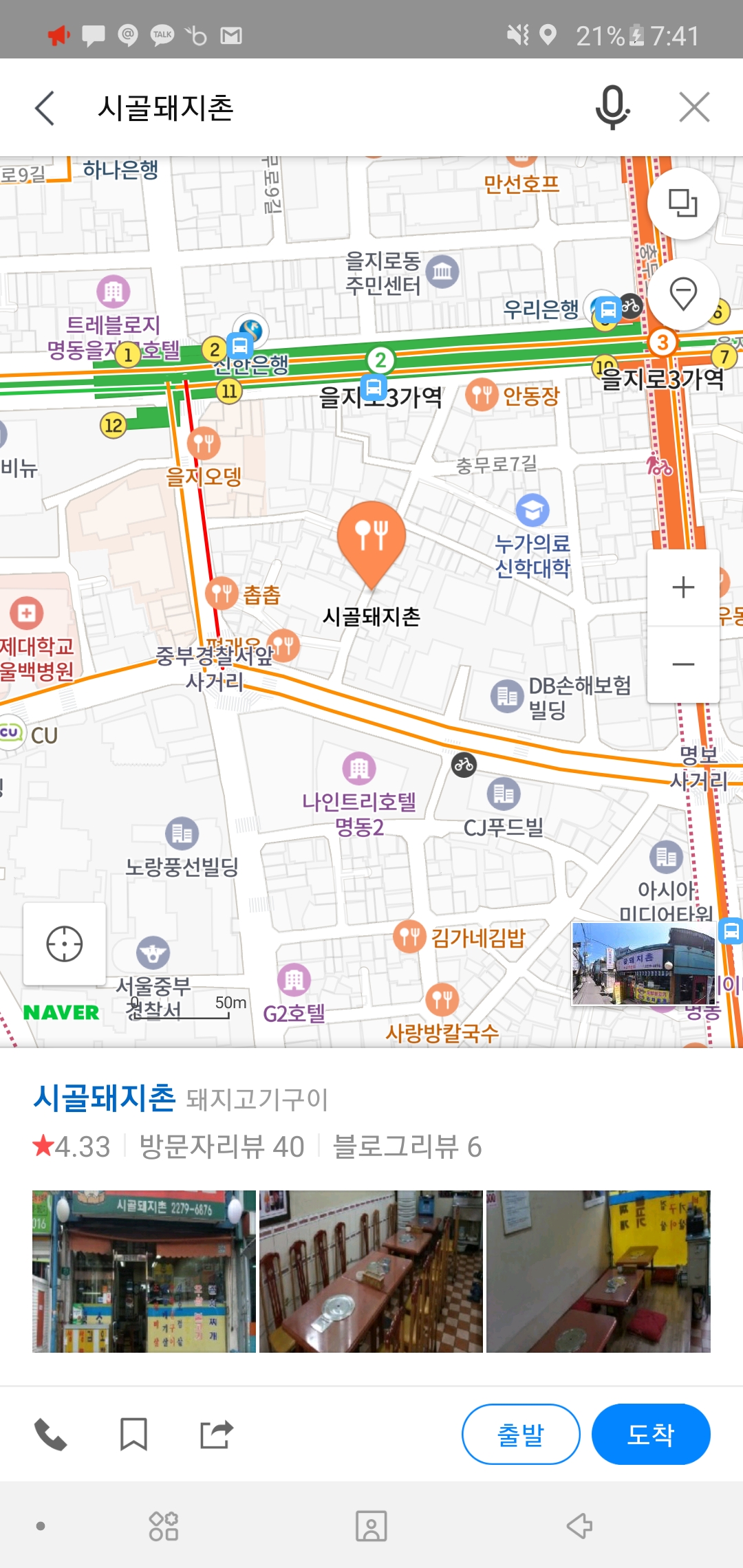View the yellow-wall interior photo
Viewport: 743px width, 1568px height.
[598, 1272]
